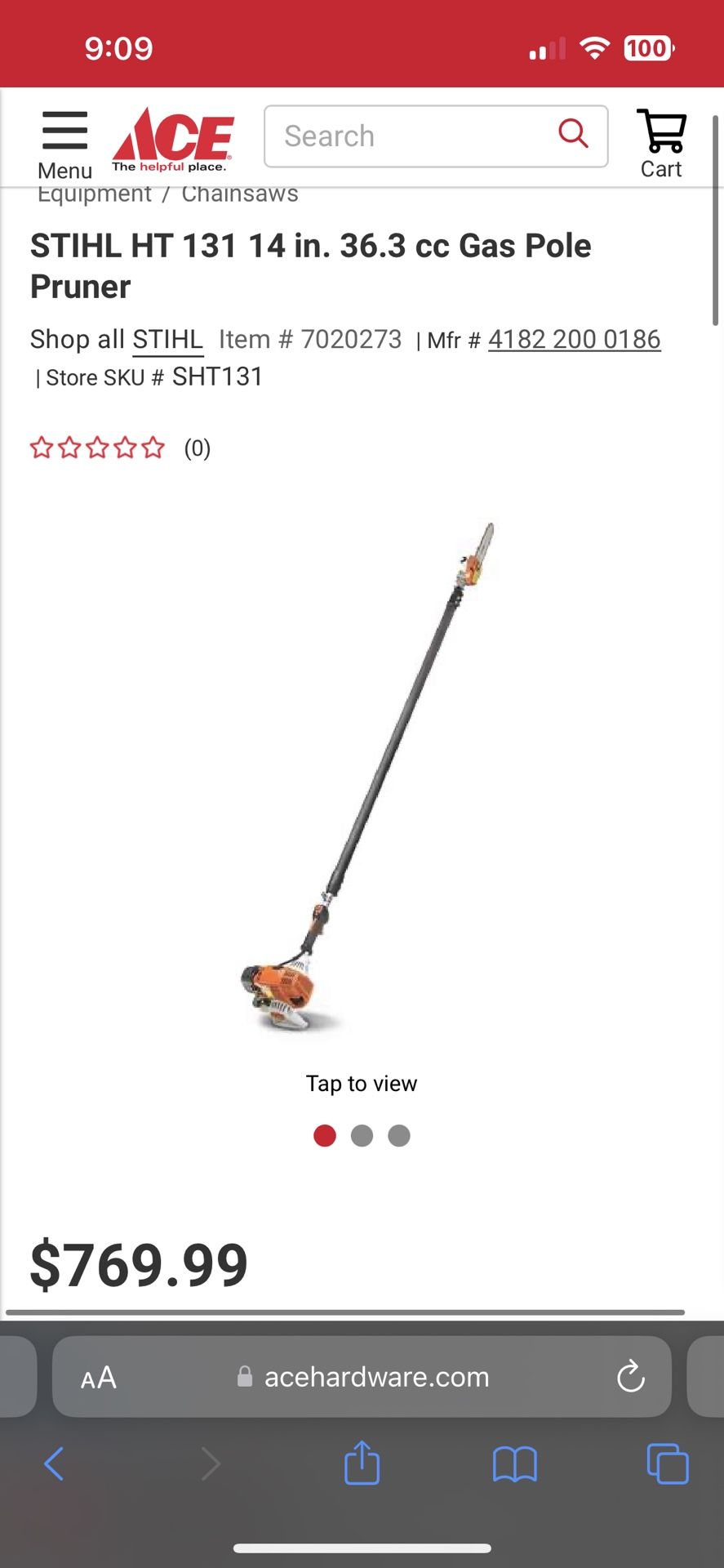Tap the search magnifier icon
This screenshot has height=1568, width=724.
[573, 136]
